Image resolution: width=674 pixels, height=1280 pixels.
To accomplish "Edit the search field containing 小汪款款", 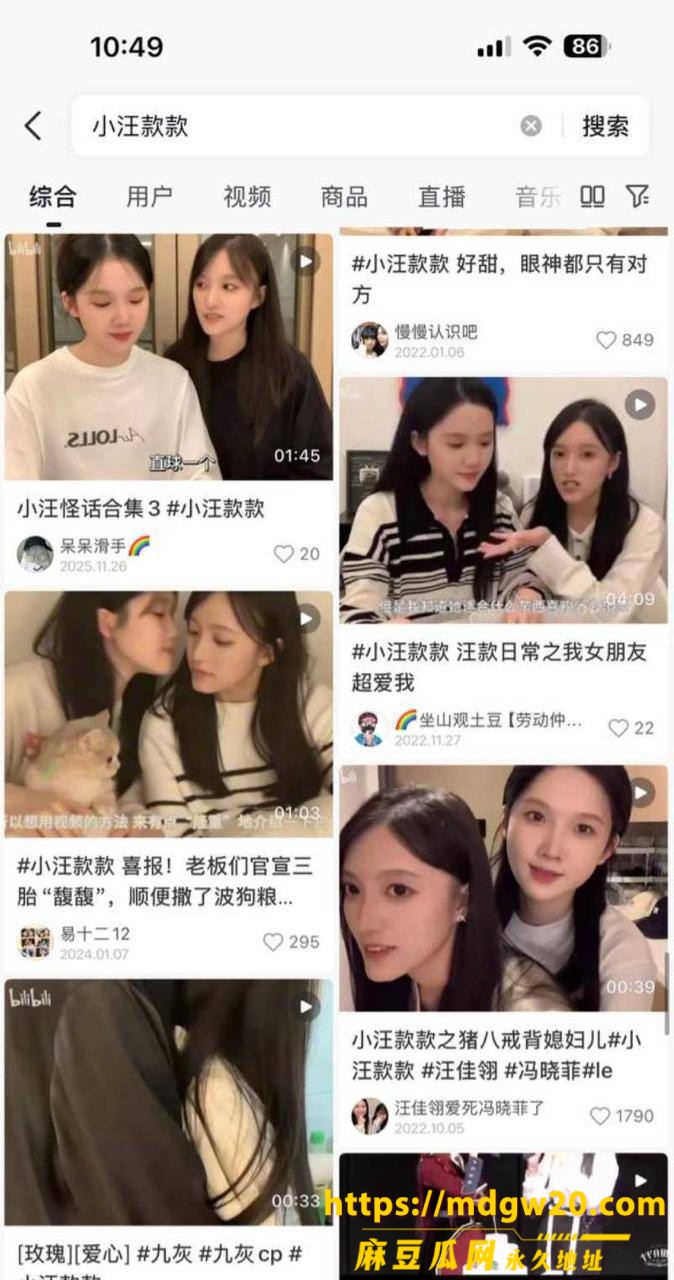I will coord(300,126).
